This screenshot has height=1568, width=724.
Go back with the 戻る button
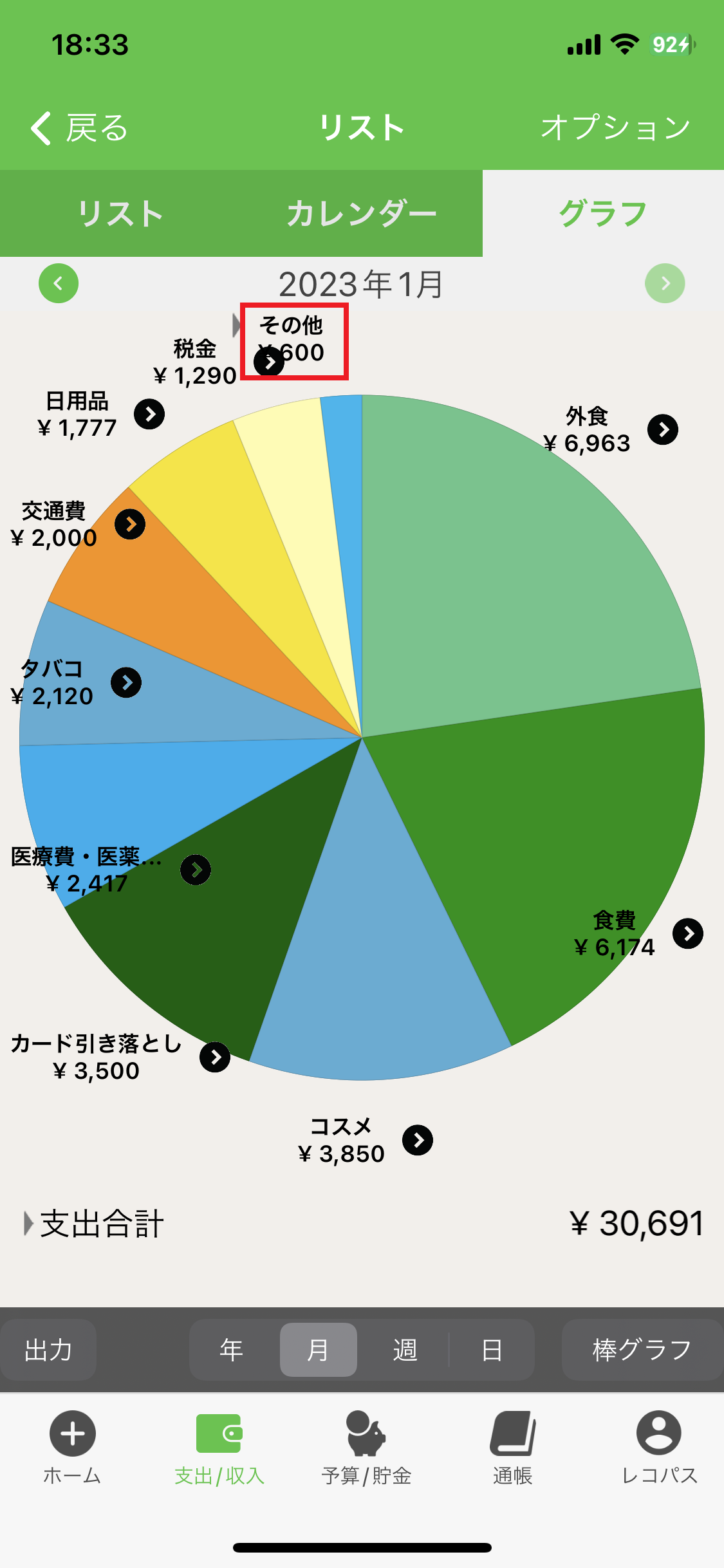pyautogui.click(x=79, y=127)
